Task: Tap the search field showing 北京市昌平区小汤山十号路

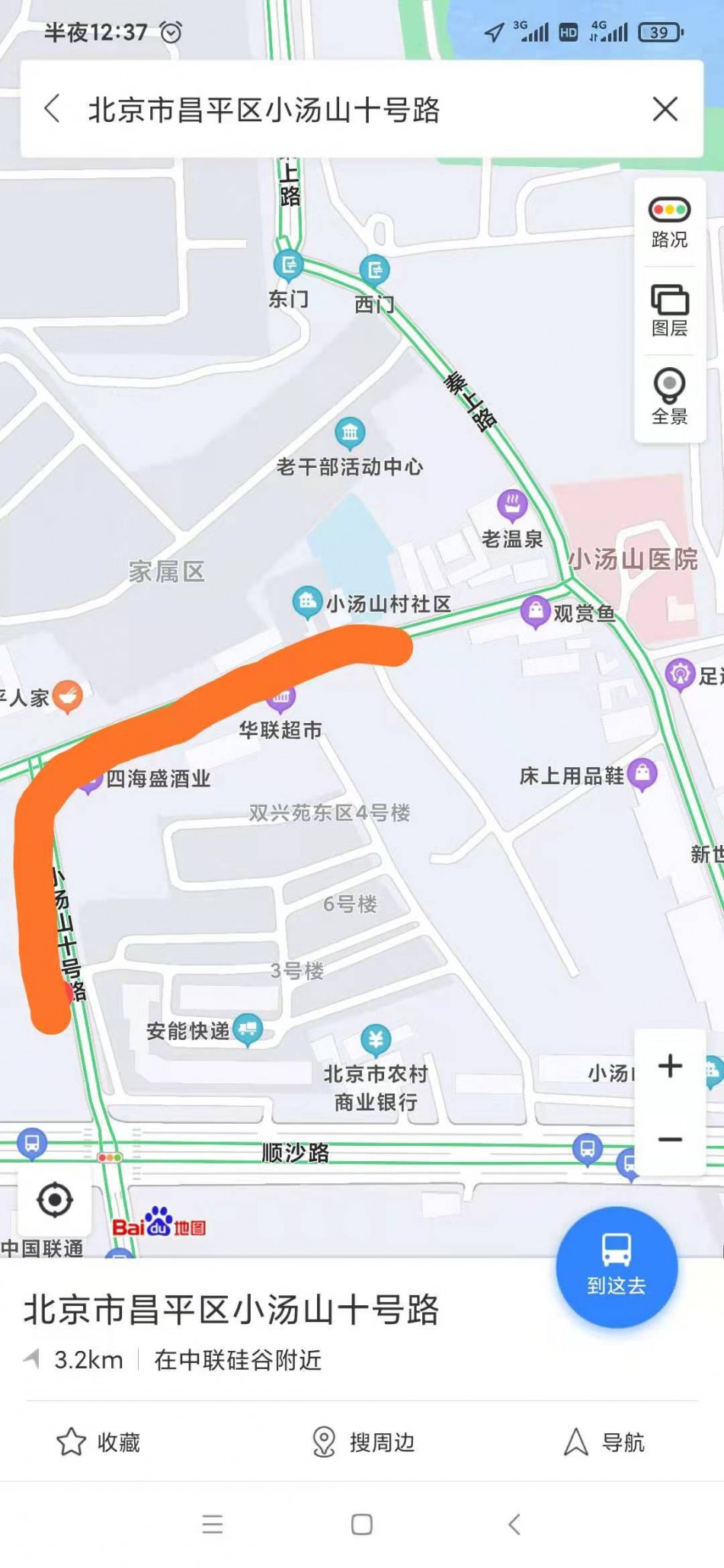Action: point(264,110)
